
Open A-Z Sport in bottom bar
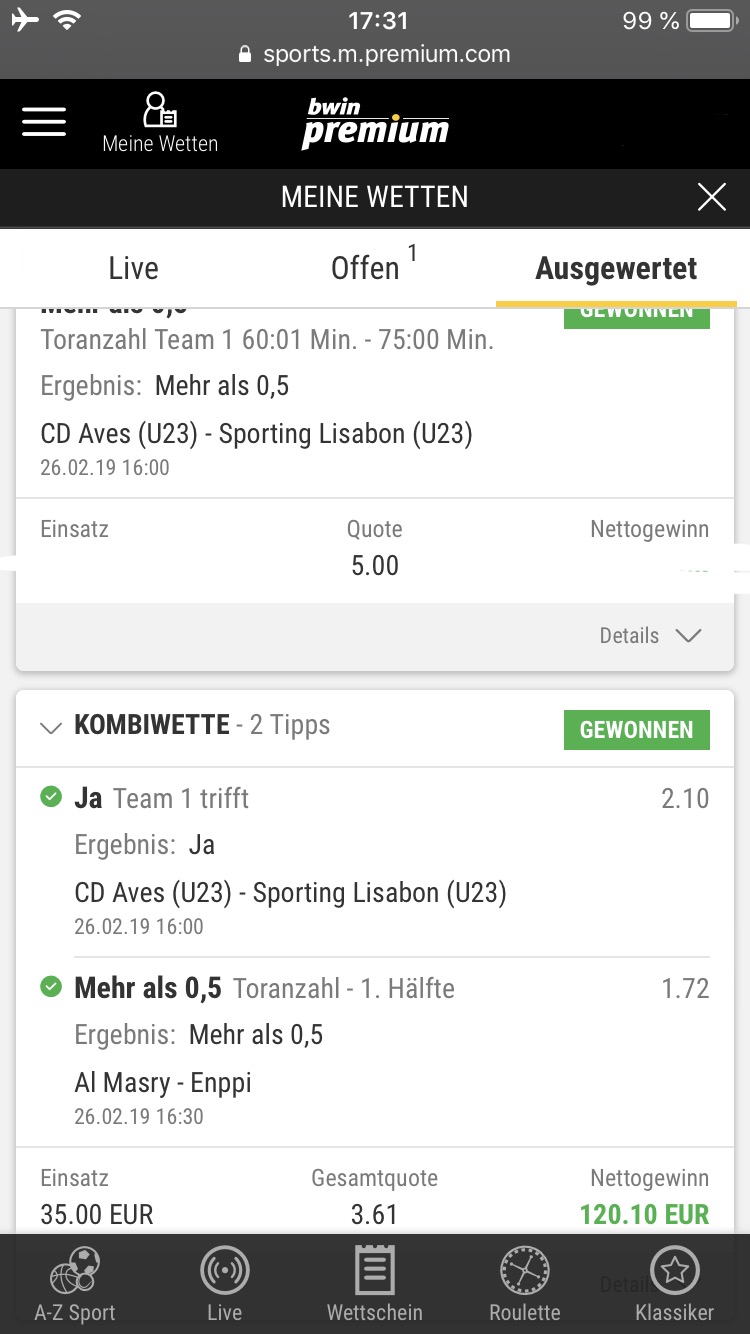(75, 1285)
